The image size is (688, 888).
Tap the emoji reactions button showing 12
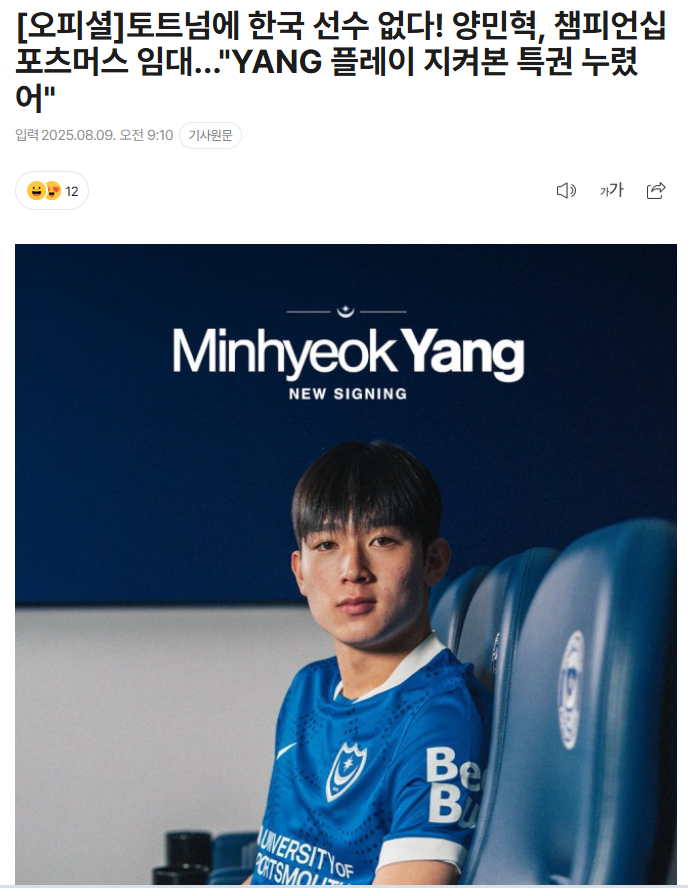(52, 191)
